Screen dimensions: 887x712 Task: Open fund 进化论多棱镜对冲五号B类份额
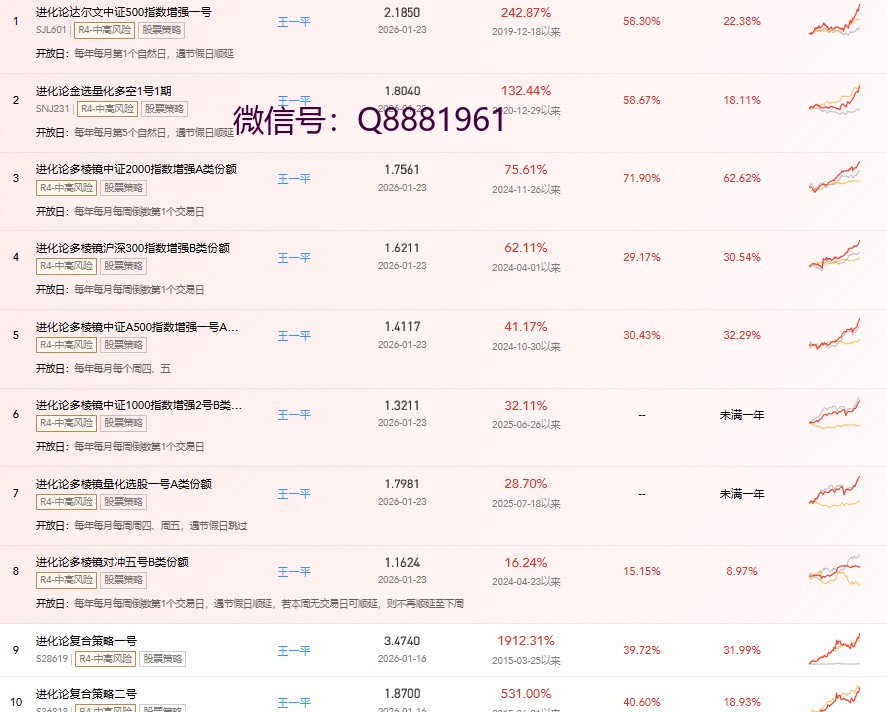pos(112,562)
